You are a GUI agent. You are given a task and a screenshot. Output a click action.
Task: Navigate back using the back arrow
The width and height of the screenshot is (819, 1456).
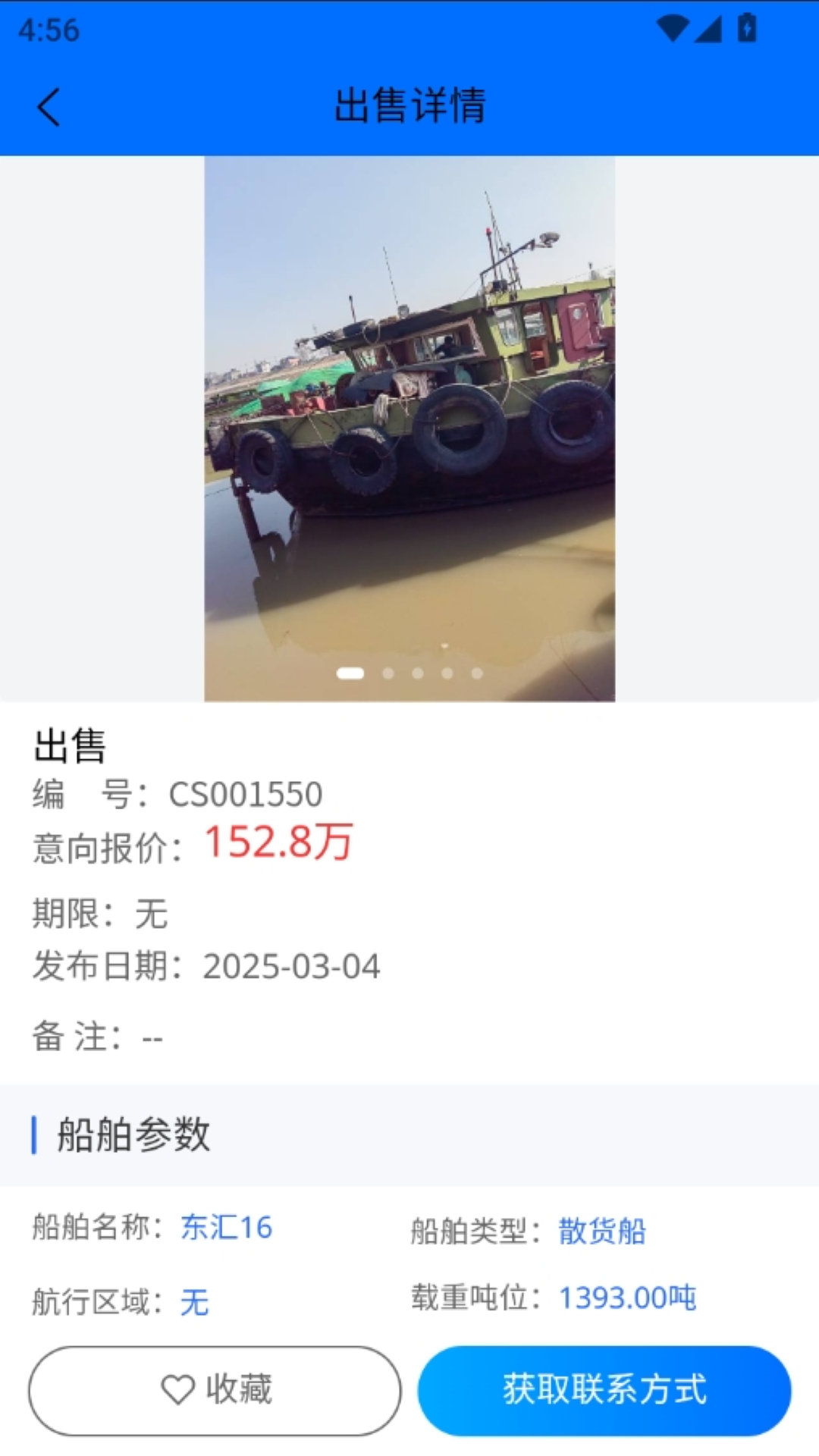tap(49, 106)
